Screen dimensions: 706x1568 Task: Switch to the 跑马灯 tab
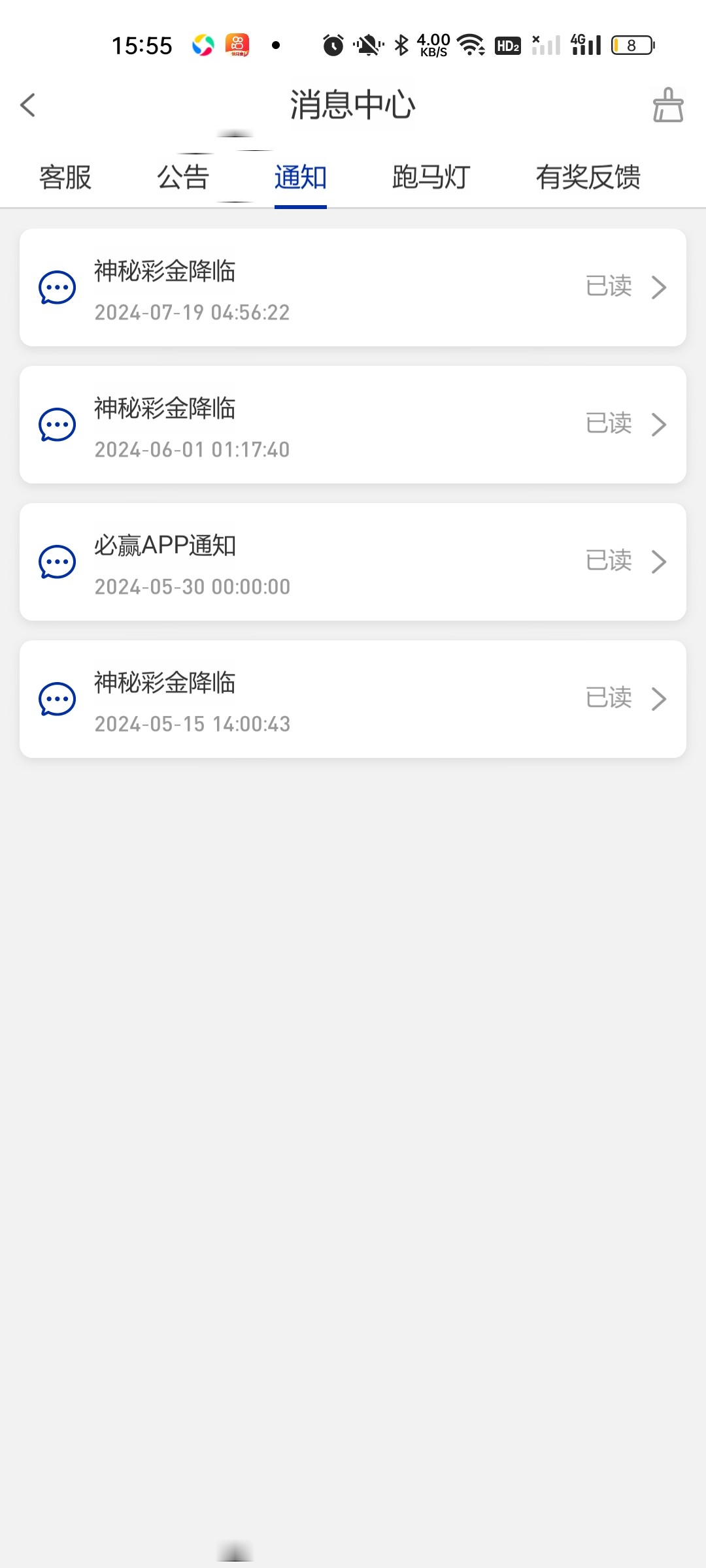[431, 177]
